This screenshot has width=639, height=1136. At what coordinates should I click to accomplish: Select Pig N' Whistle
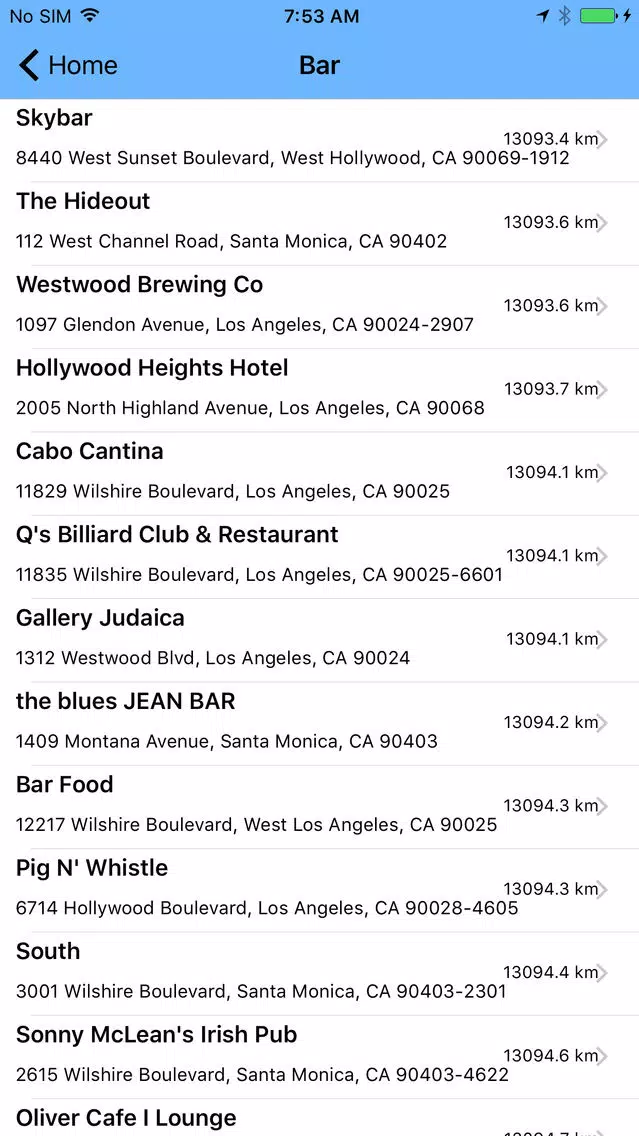pos(320,890)
